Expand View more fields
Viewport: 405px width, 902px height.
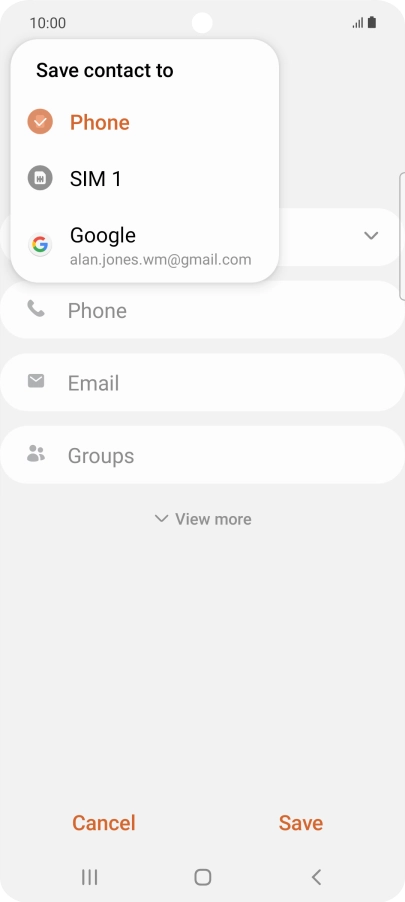pyautogui.click(x=202, y=519)
